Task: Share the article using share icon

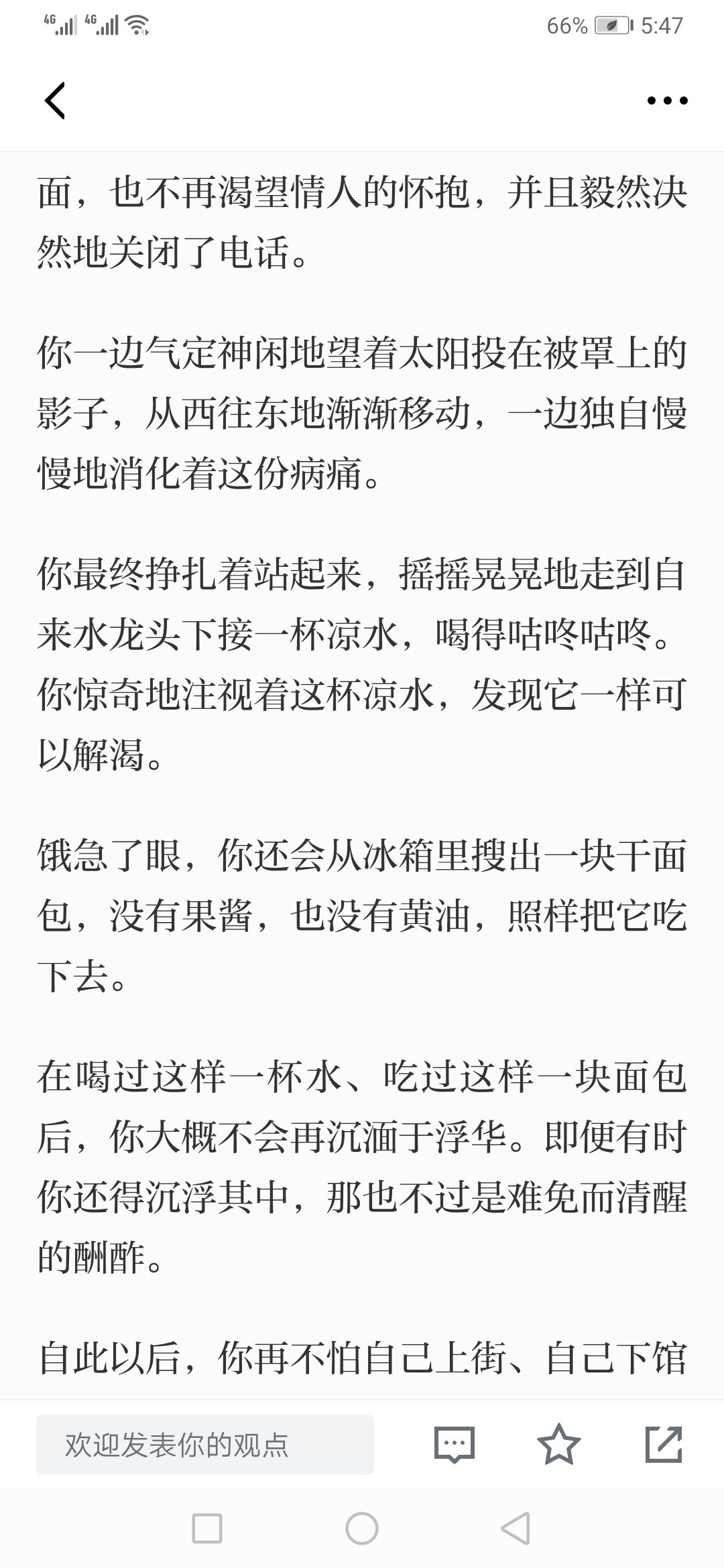Action: pos(664,1444)
